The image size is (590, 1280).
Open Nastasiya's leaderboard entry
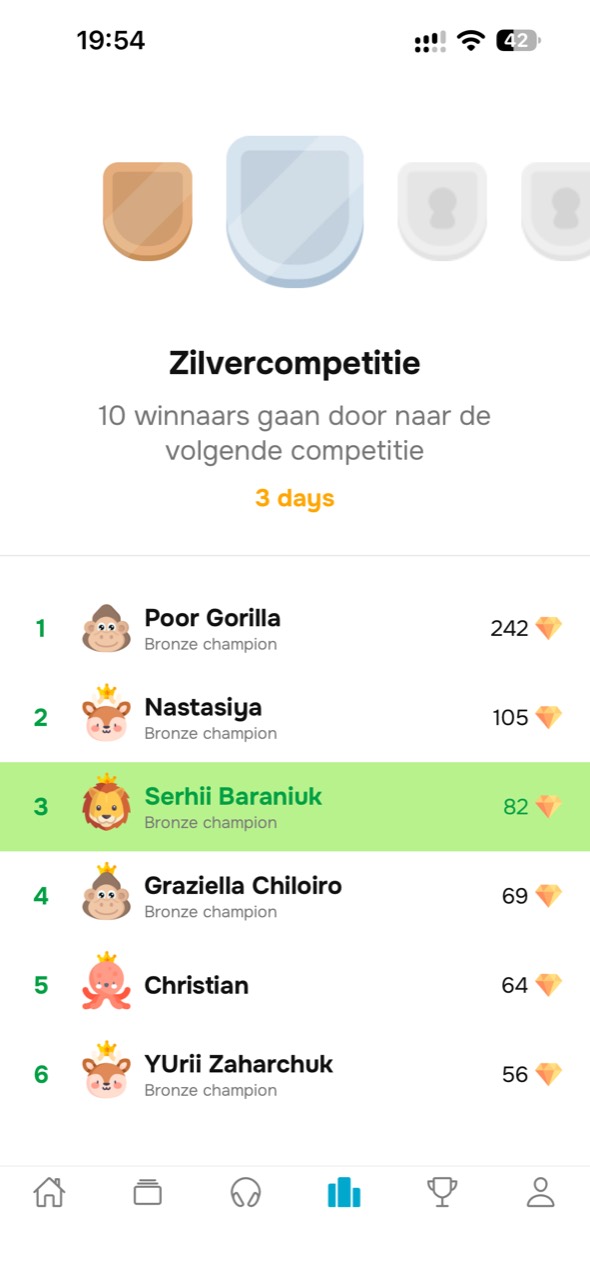point(295,717)
